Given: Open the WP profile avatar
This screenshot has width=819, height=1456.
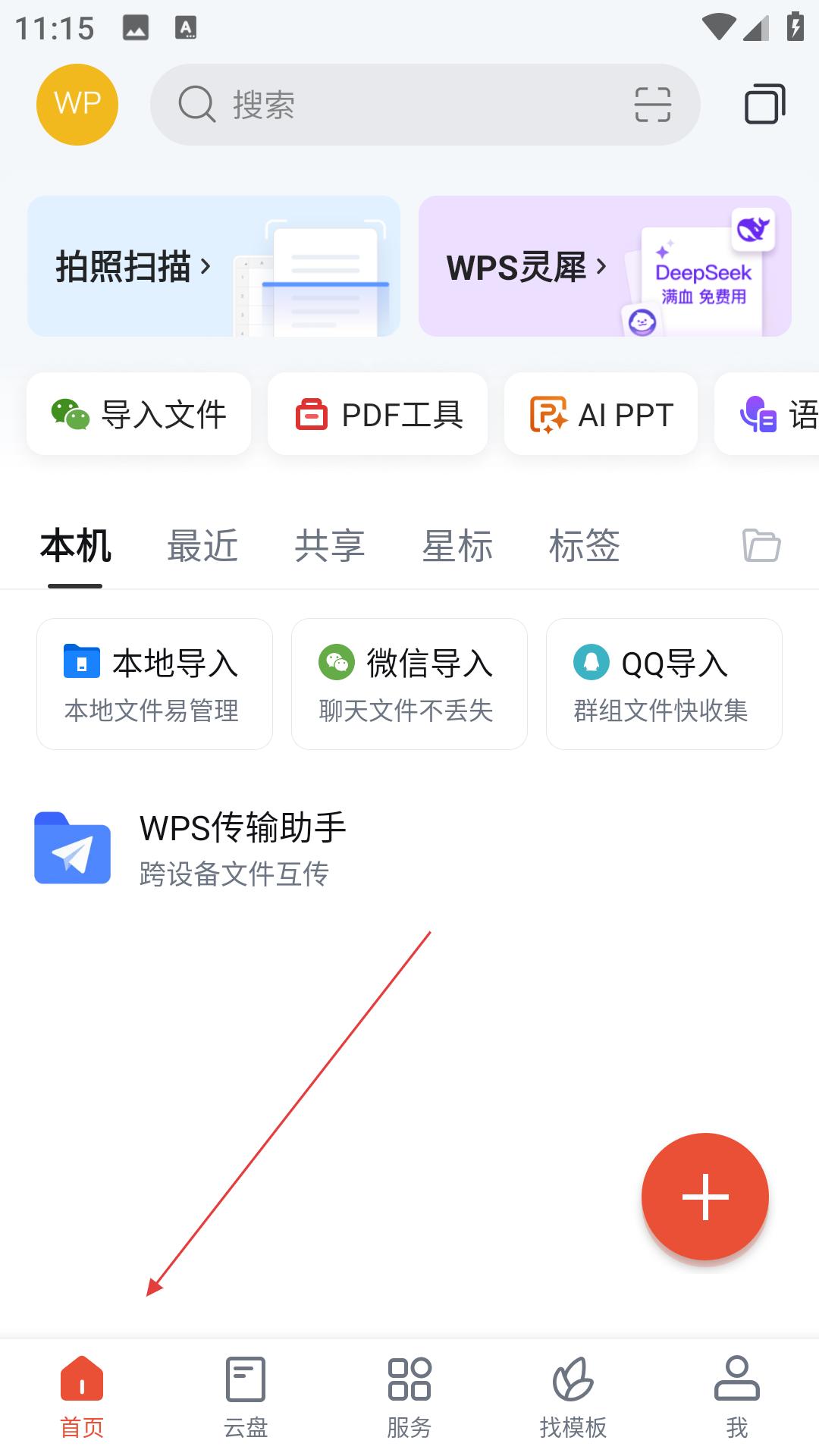Looking at the screenshot, I should (x=77, y=105).
